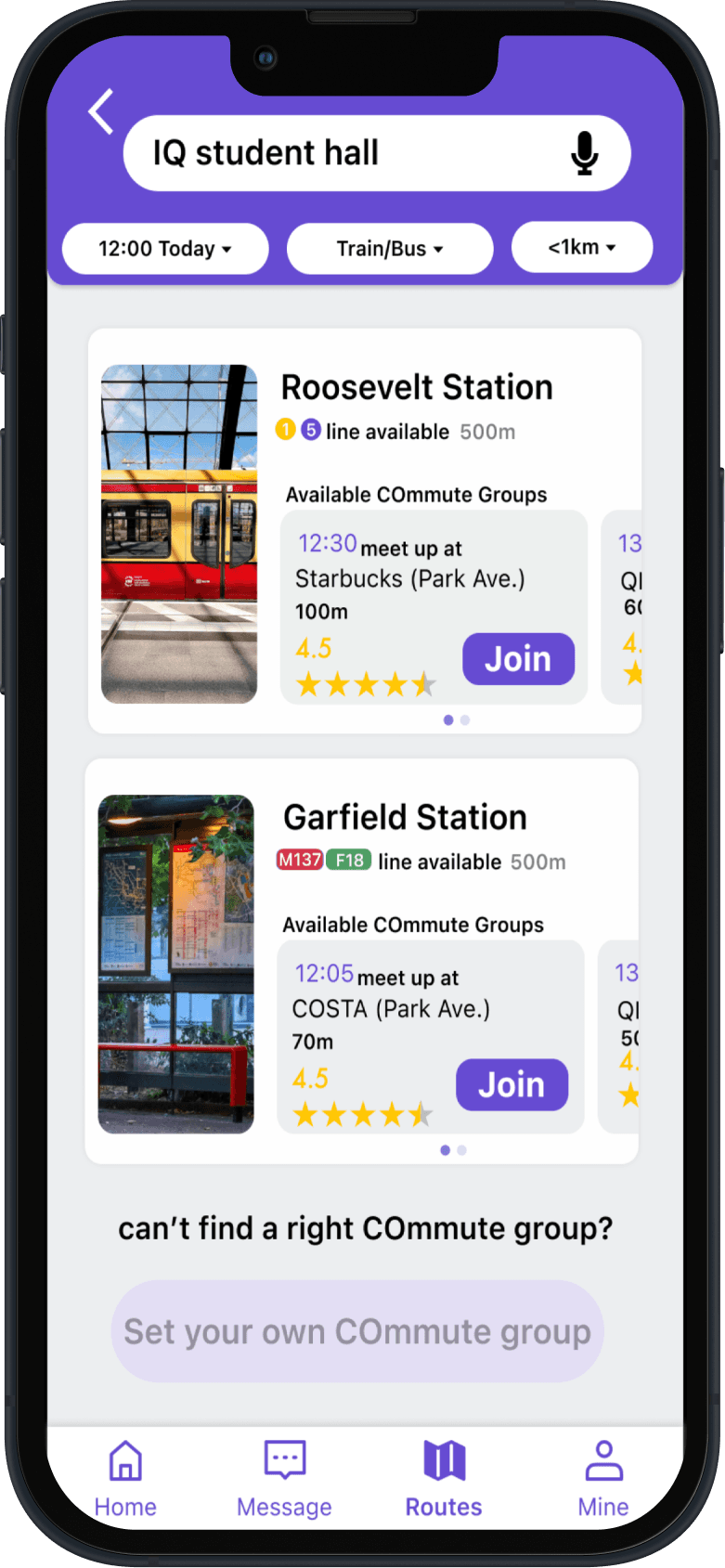Tap page indicator dots under Roosevelt groups

[x=457, y=719]
